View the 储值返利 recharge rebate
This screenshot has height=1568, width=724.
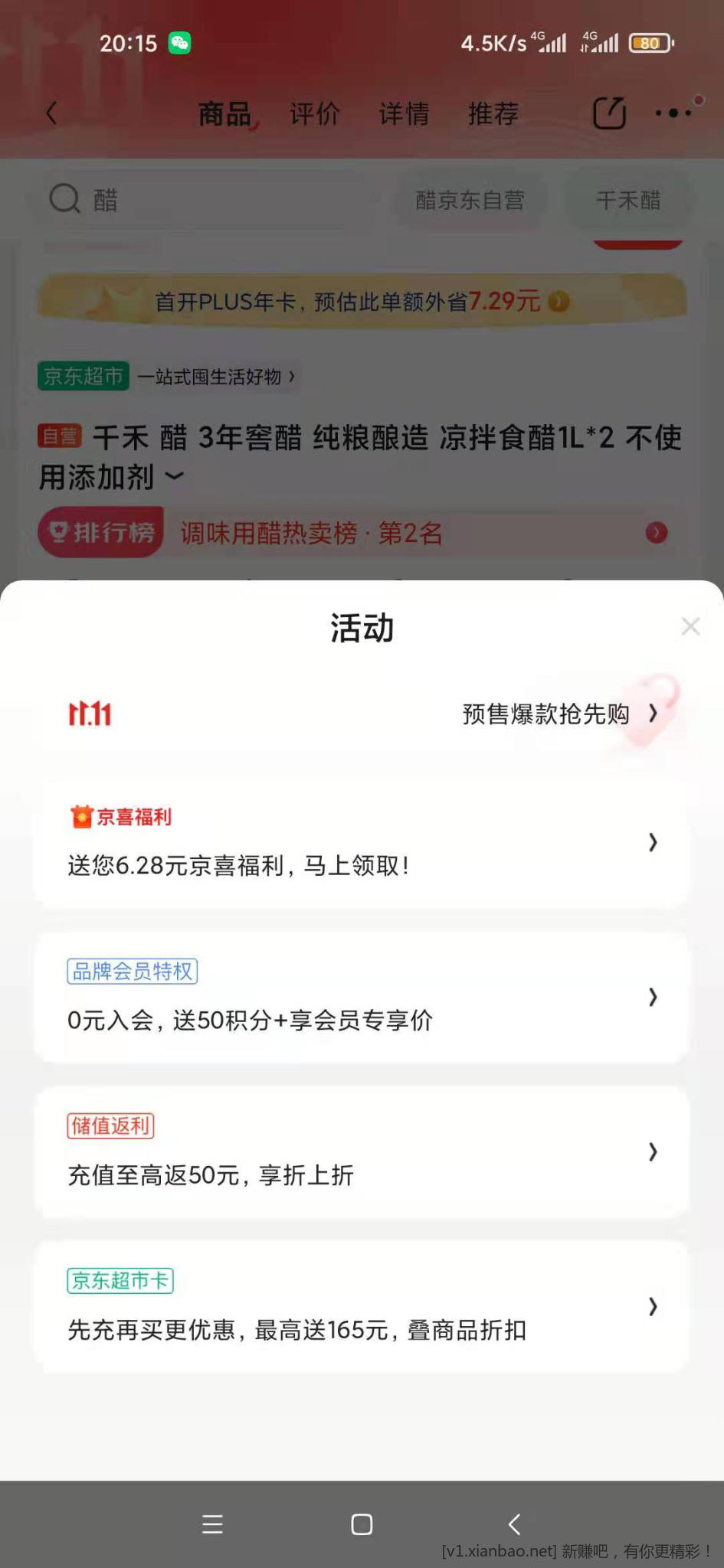[x=362, y=1151]
